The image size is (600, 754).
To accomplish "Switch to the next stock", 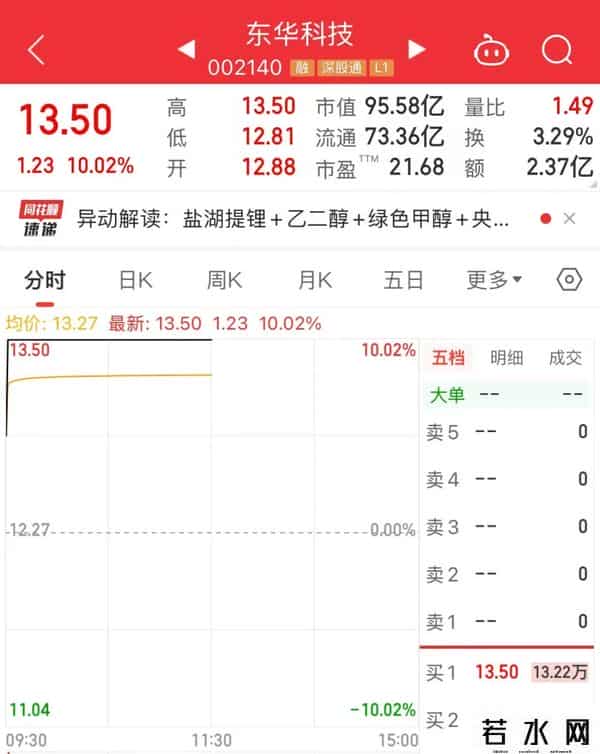I will [x=417, y=50].
